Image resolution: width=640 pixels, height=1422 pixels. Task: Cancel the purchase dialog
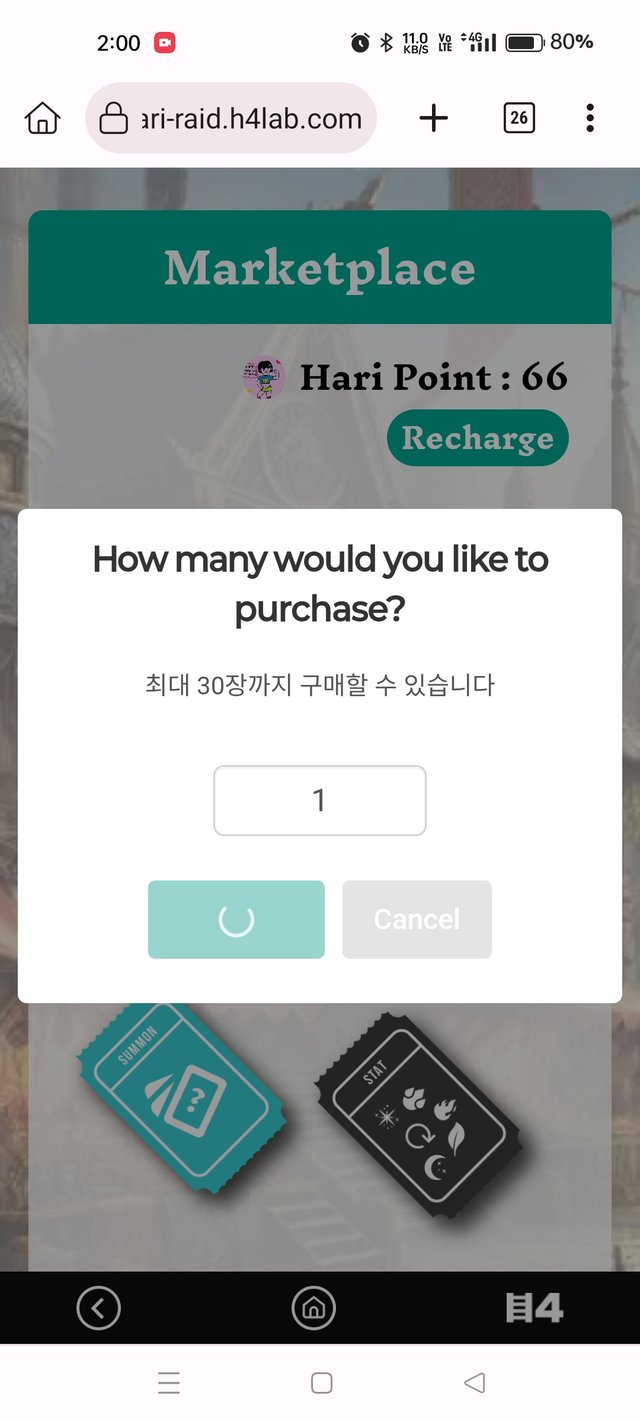pyautogui.click(x=417, y=919)
